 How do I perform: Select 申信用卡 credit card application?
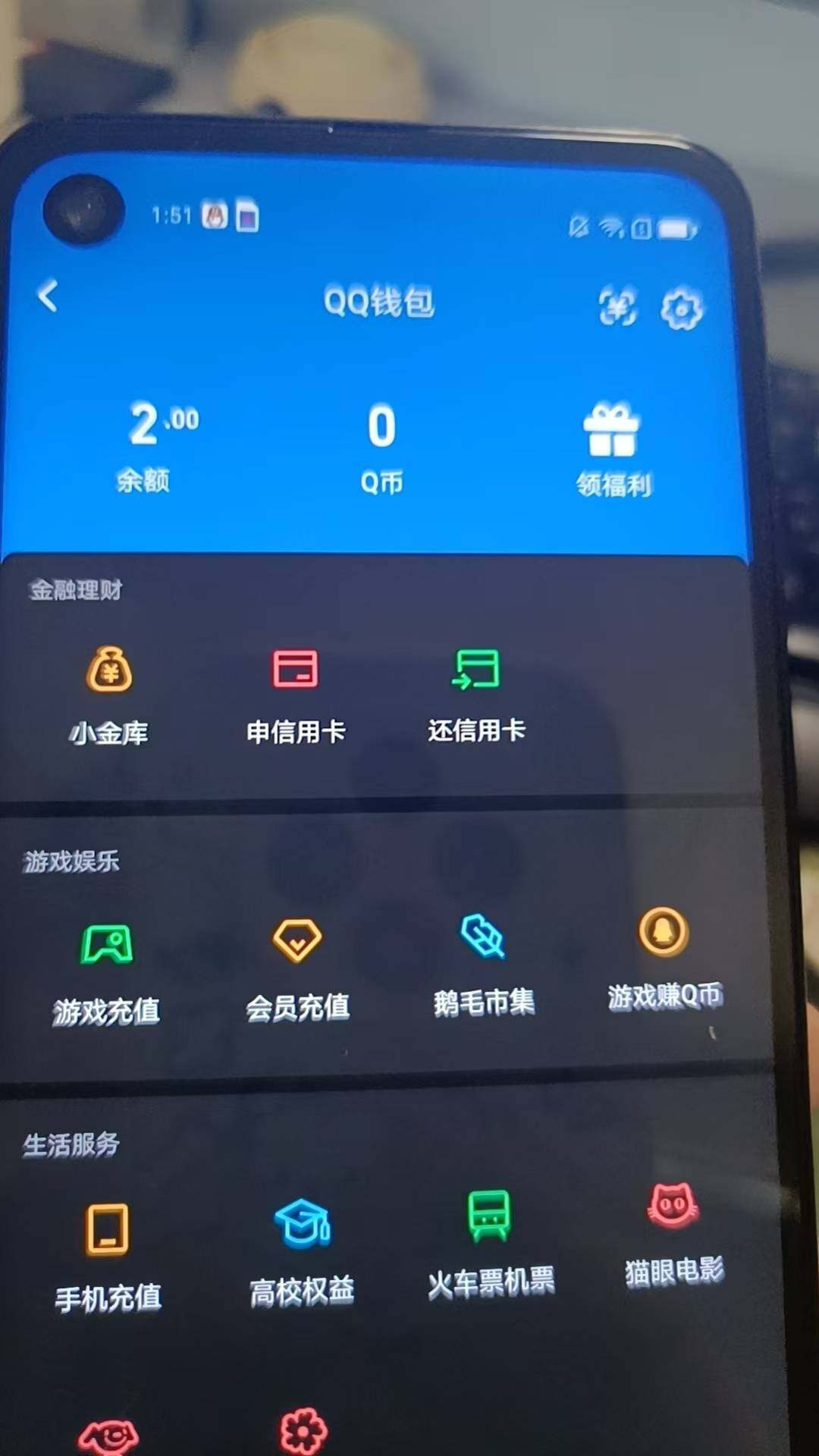click(x=296, y=694)
